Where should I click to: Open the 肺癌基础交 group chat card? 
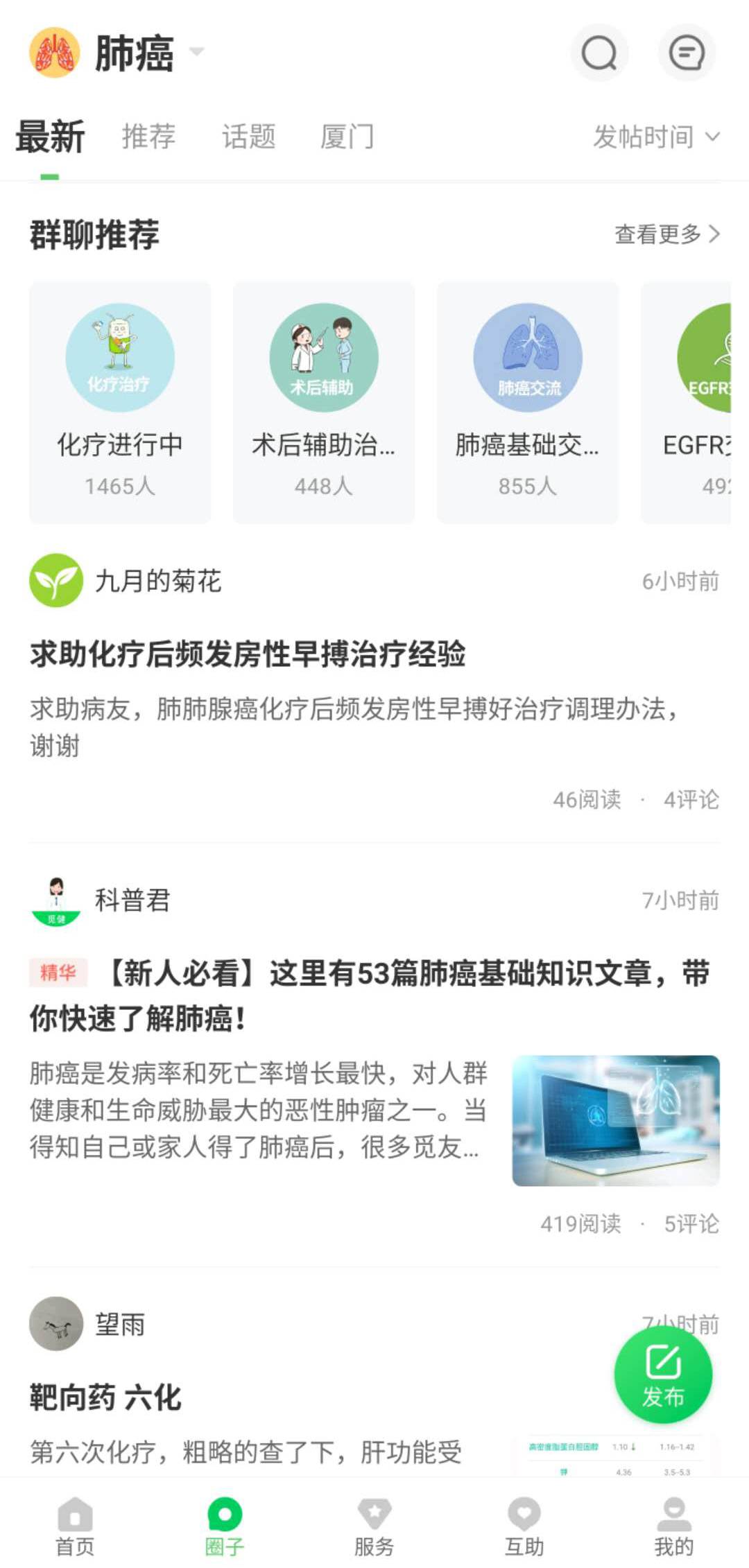[x=528, y=402]
